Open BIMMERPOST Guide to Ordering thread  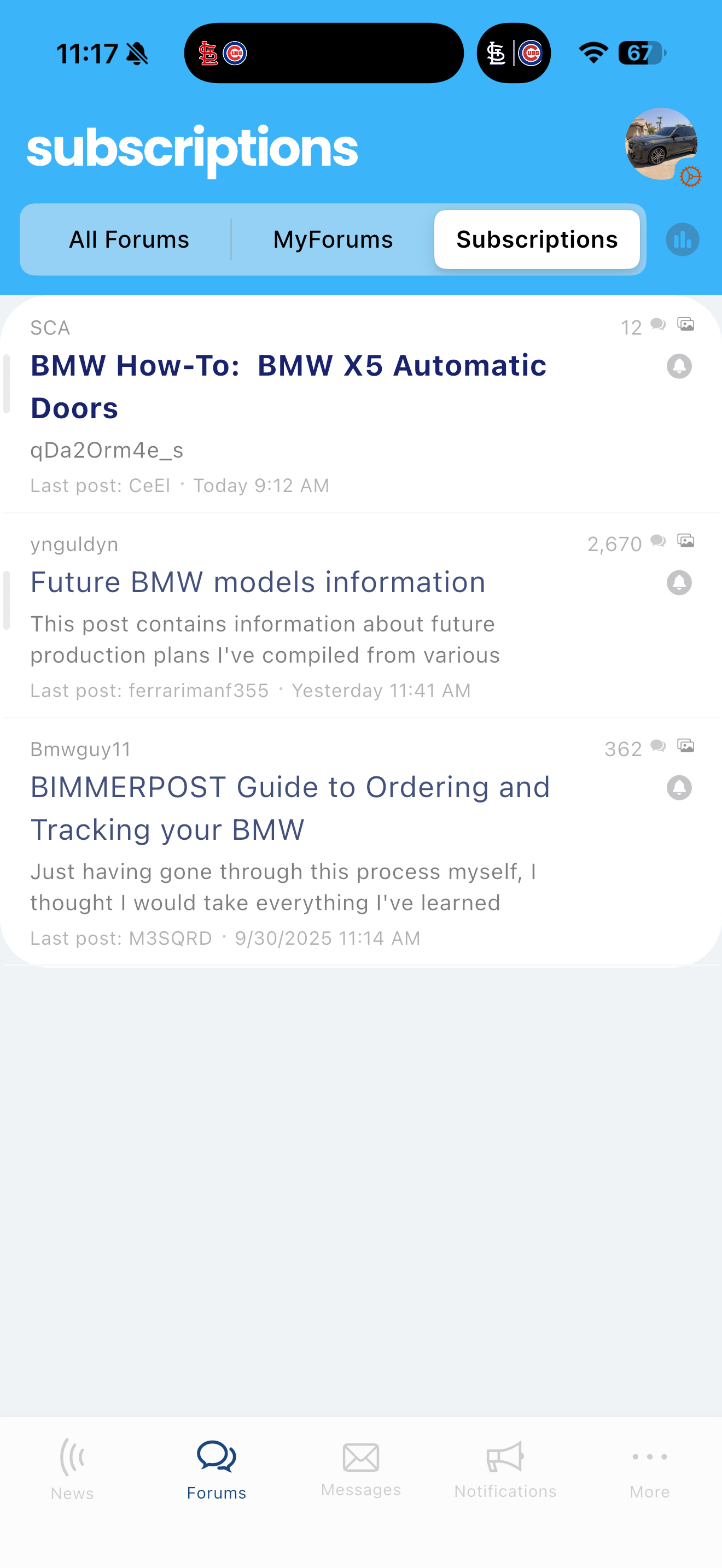290,809
